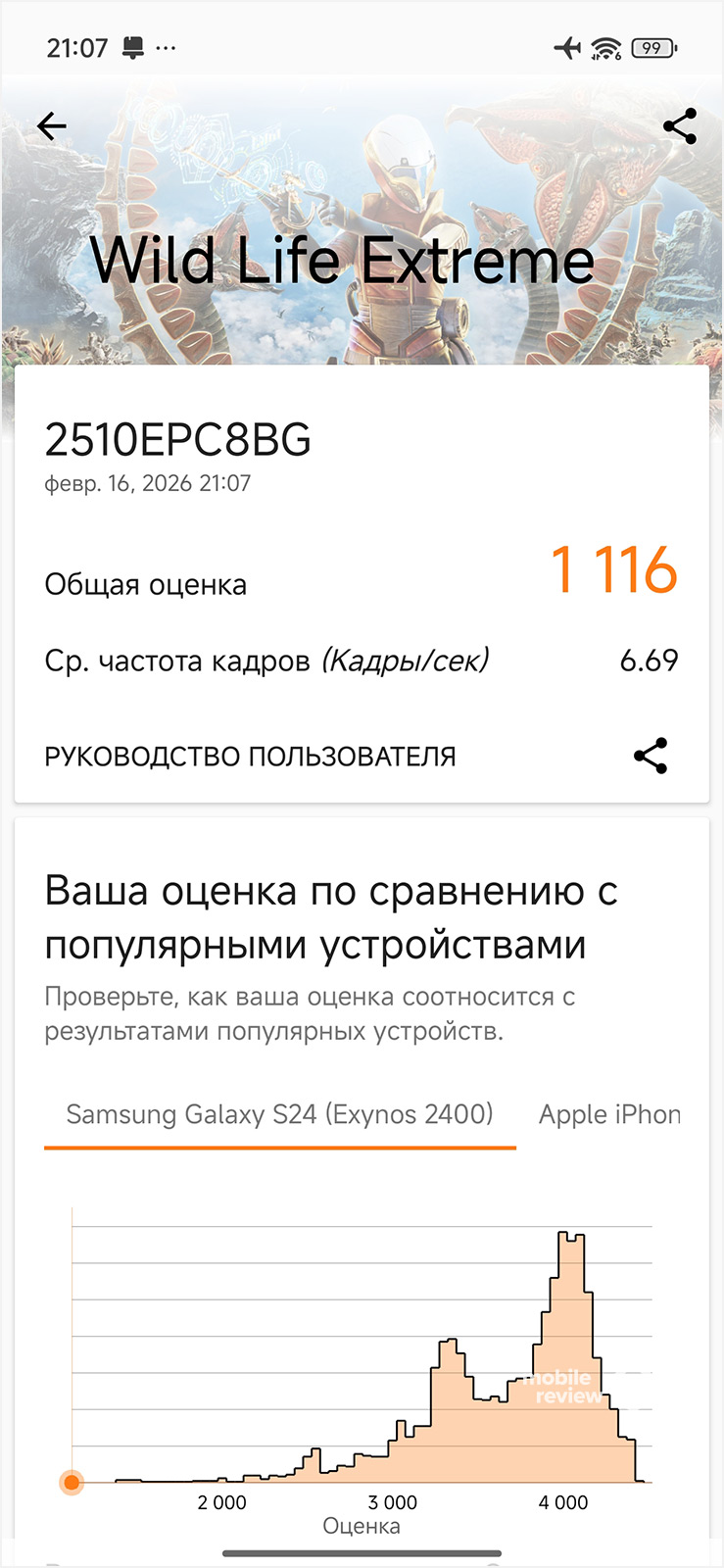Go back using the top arrow
724x1568 pixels.
tap(52, 125)
